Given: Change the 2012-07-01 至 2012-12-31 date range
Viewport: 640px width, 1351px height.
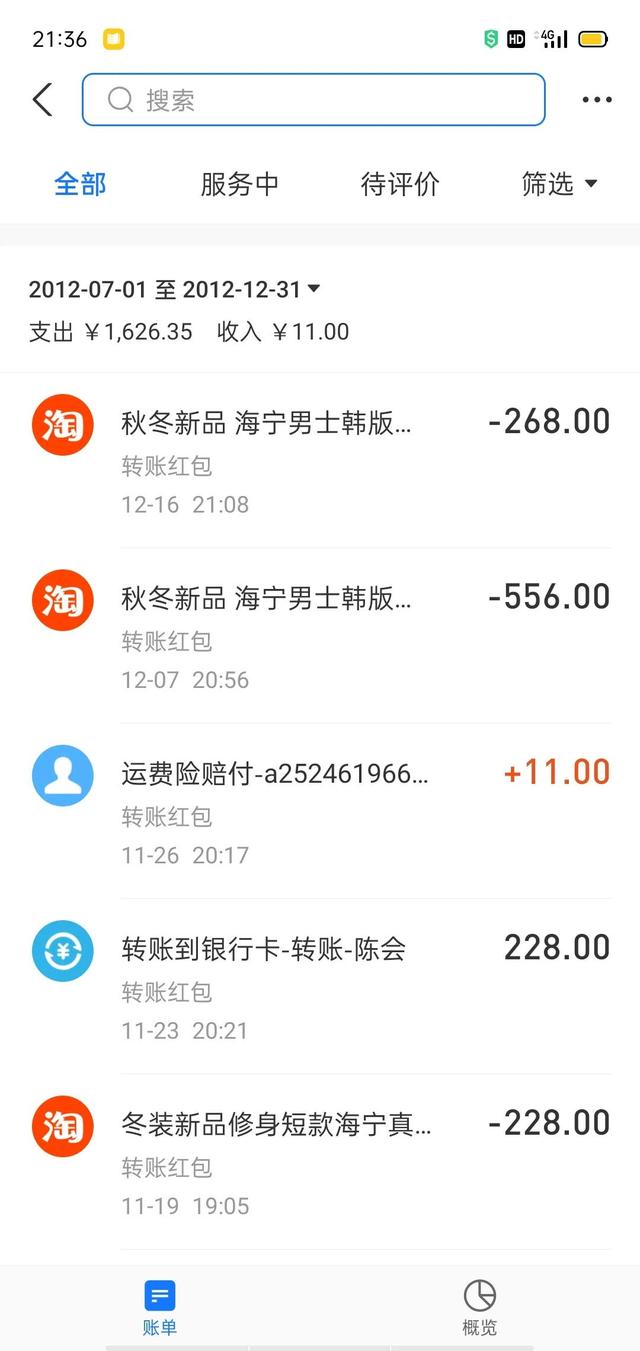Looking at the screenshot, I should [x=175, y=290].
